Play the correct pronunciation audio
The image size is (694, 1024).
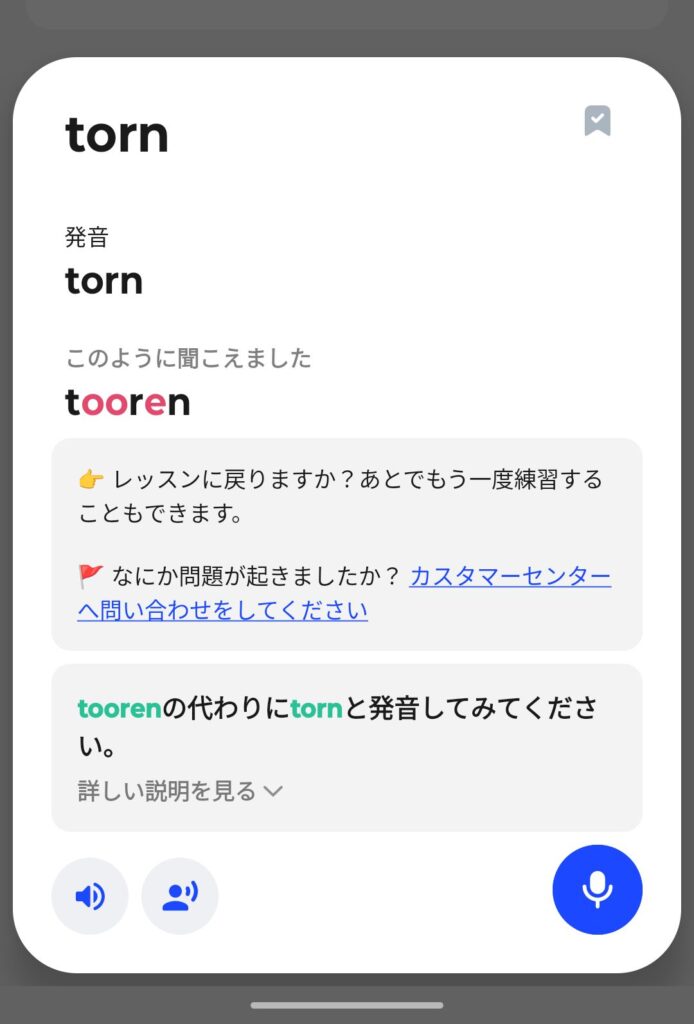point(90,896)
